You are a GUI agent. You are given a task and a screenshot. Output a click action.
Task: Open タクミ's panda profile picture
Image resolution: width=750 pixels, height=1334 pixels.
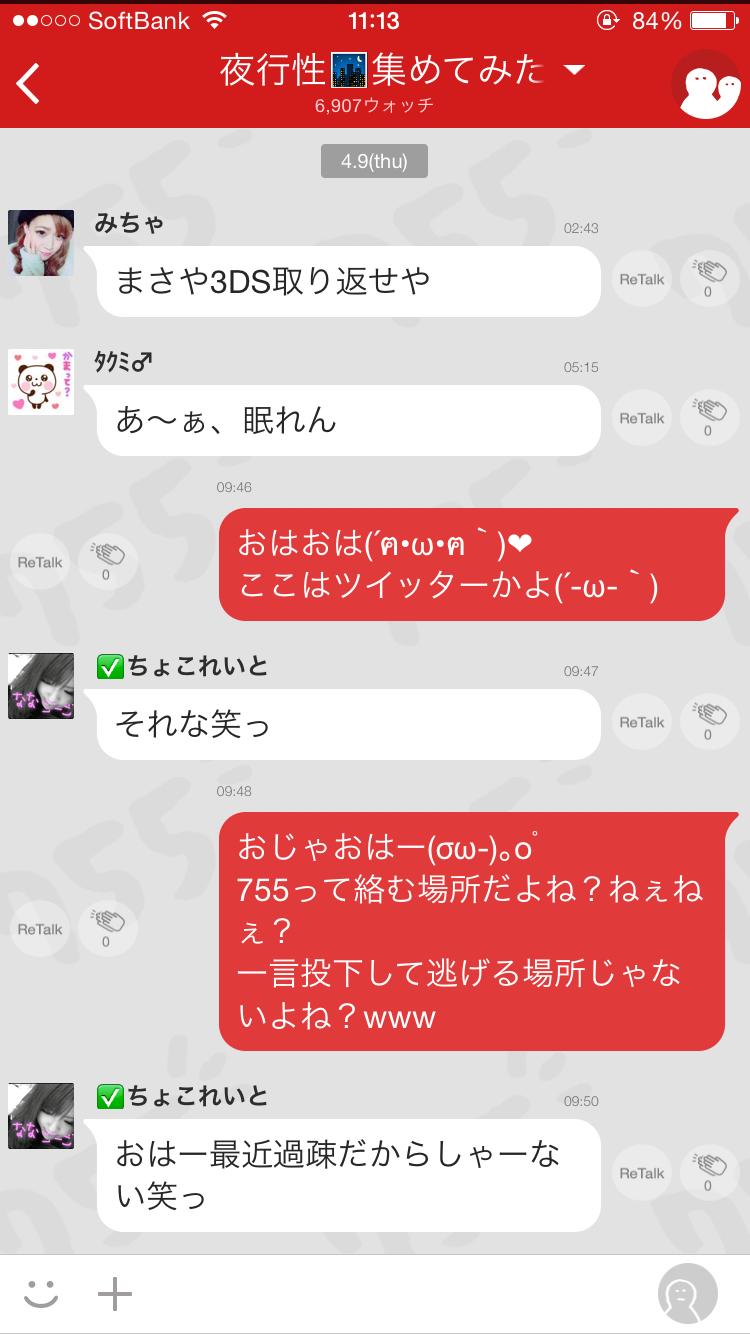coord(41,382)
